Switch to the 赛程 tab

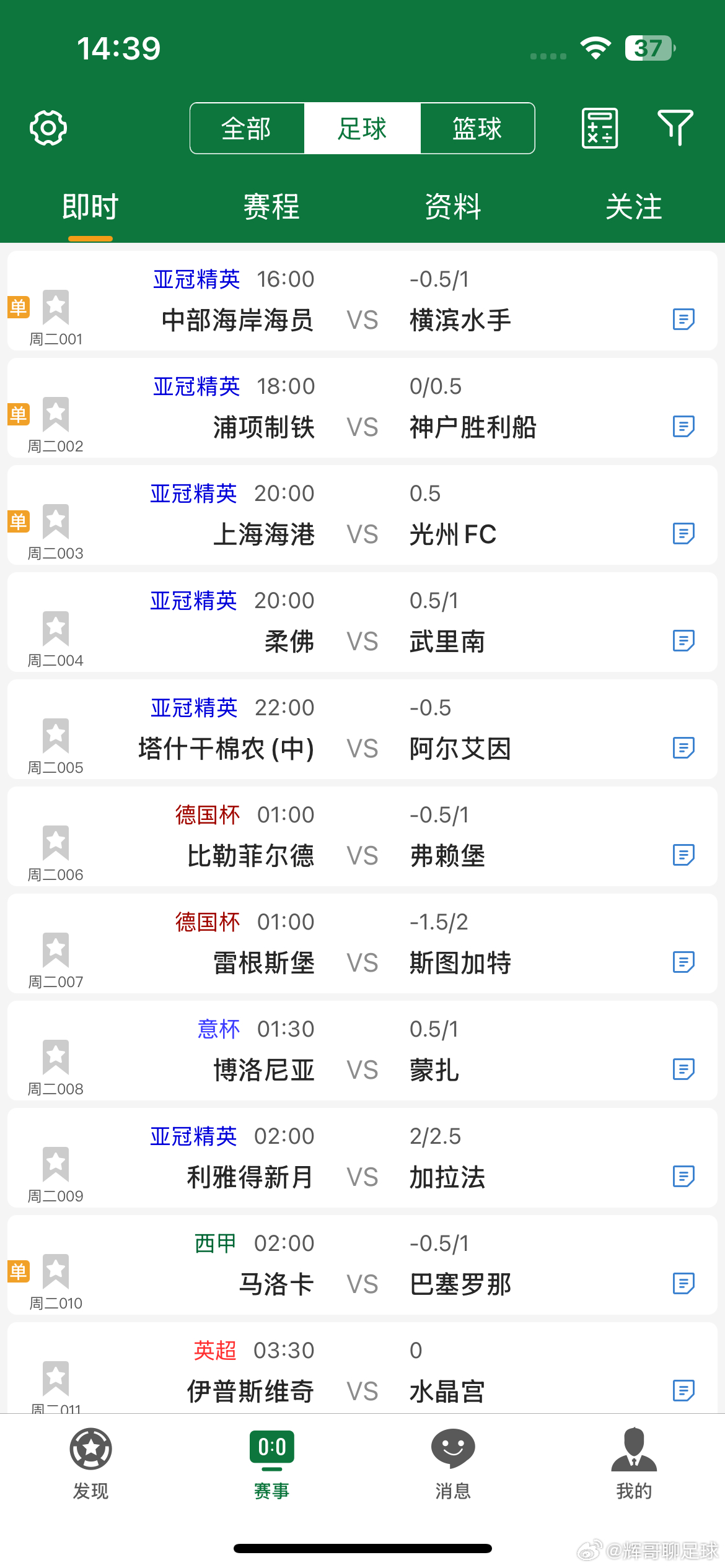[x=271, y=207]
